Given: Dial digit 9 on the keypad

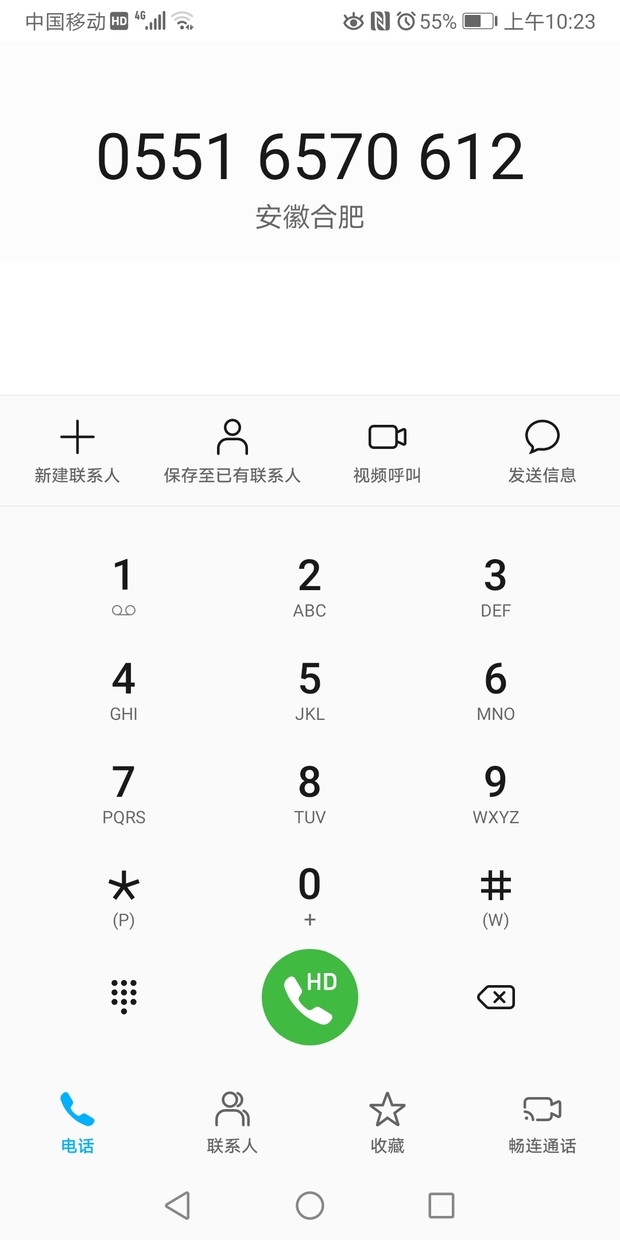Looking at the screenshot, I should pos(496,794).
